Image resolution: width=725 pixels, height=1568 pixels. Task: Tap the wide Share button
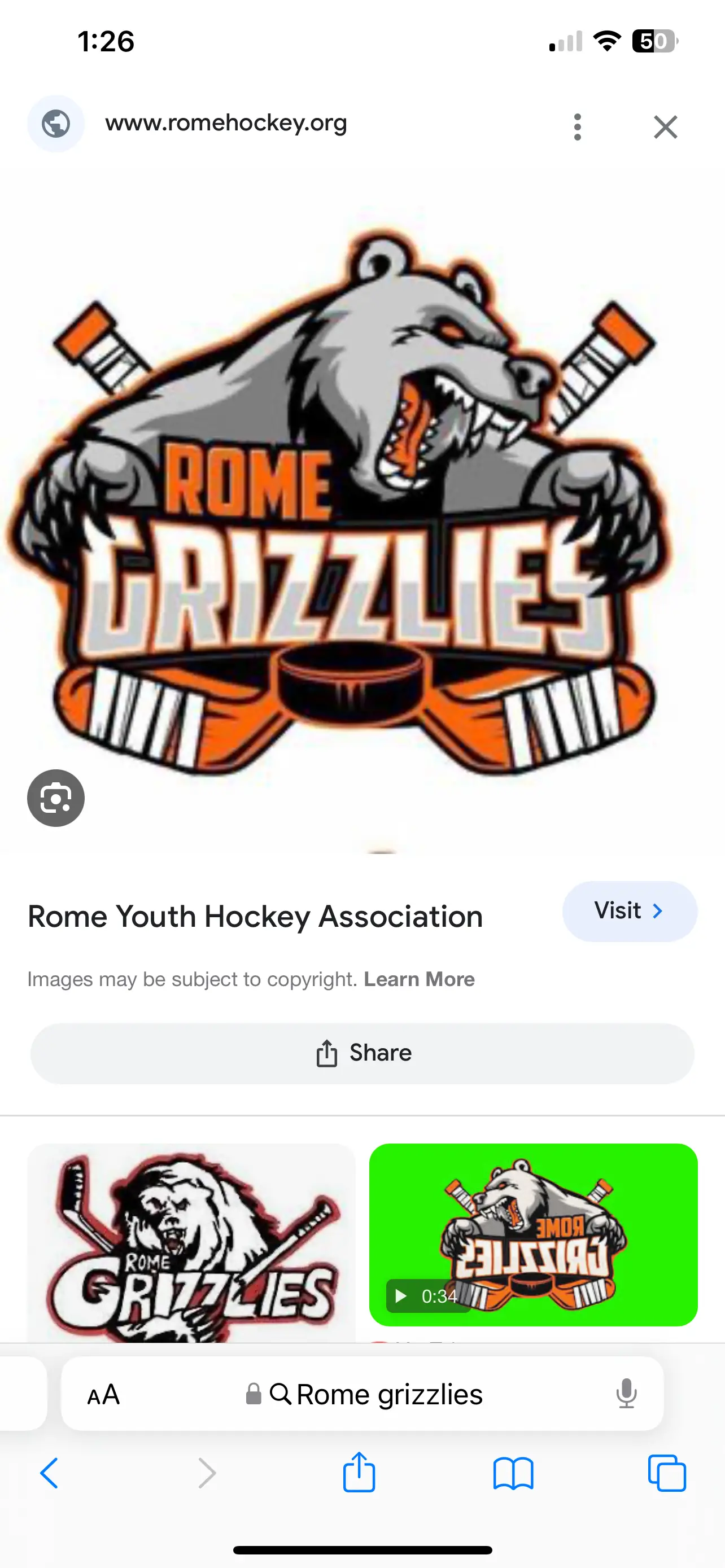click(362, 1053)
